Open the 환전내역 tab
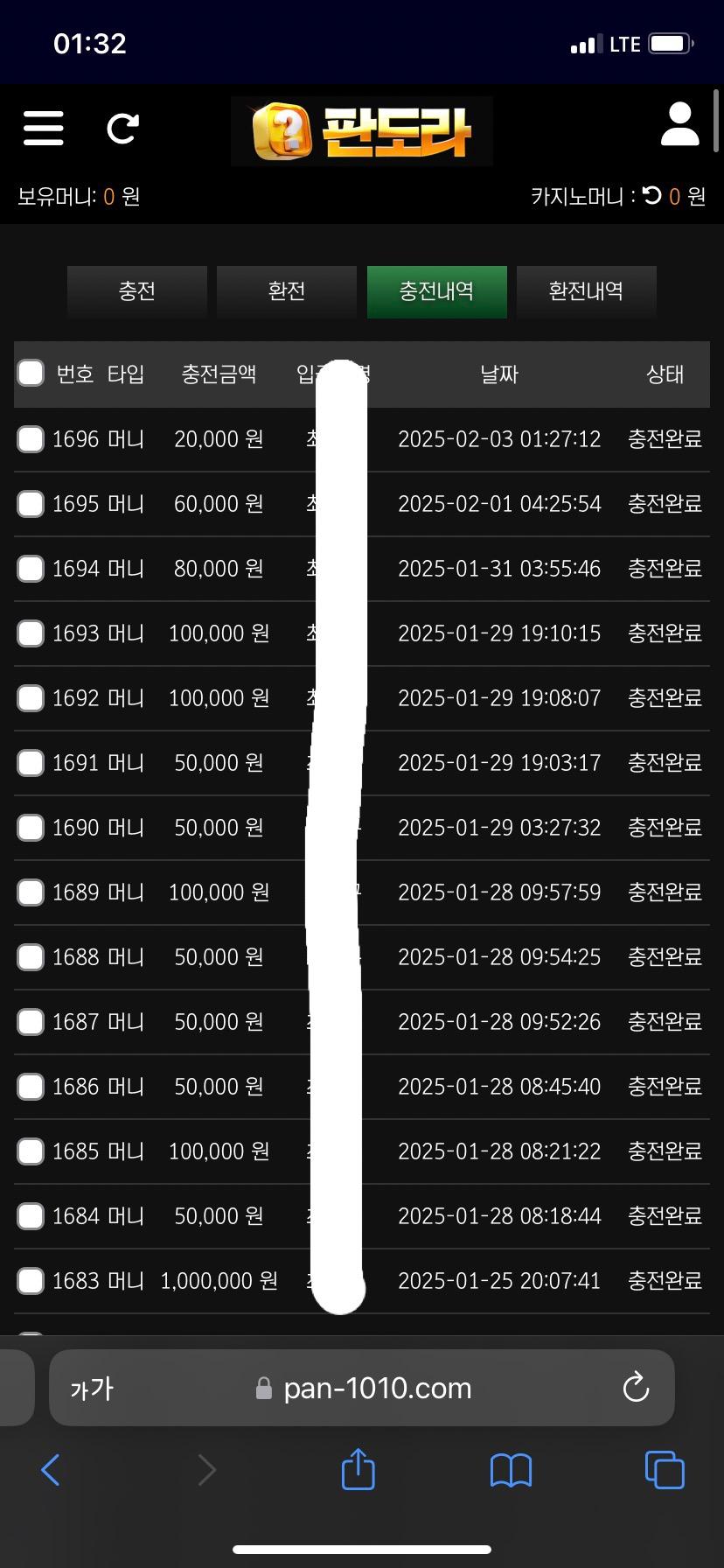Screen dimensions: 724x1568 pyautogui.click(x=587, y=291)
